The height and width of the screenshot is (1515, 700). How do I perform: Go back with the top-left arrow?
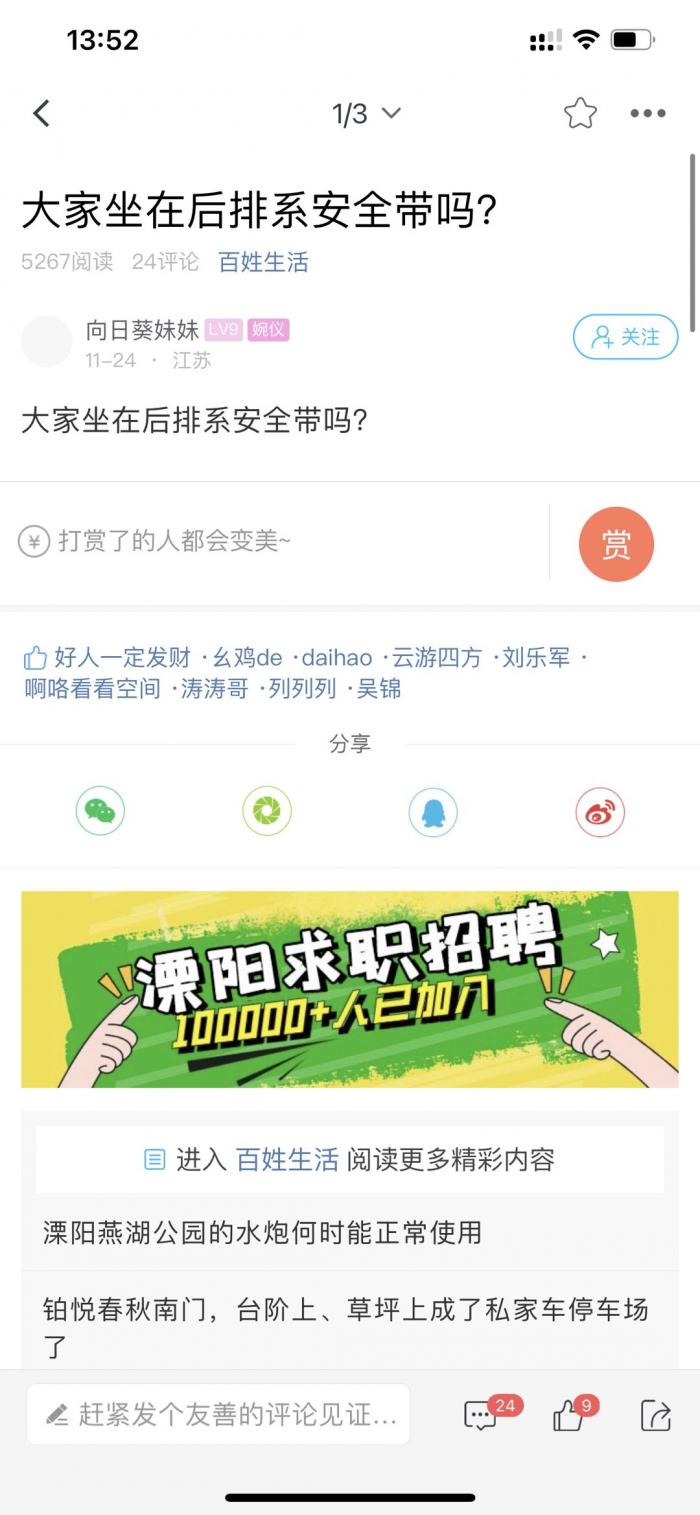click(41, 114)
